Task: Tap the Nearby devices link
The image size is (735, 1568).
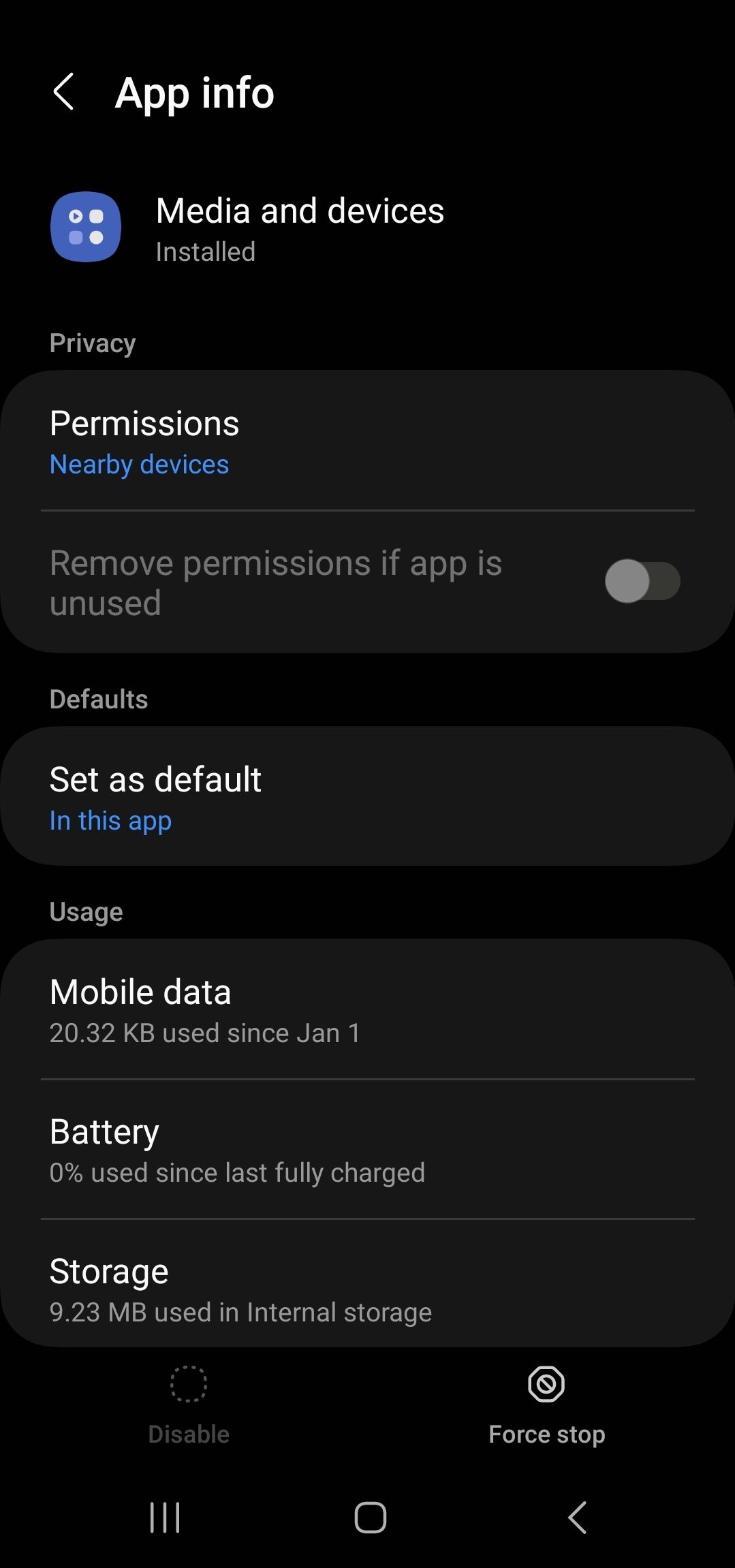Action: 139,464
